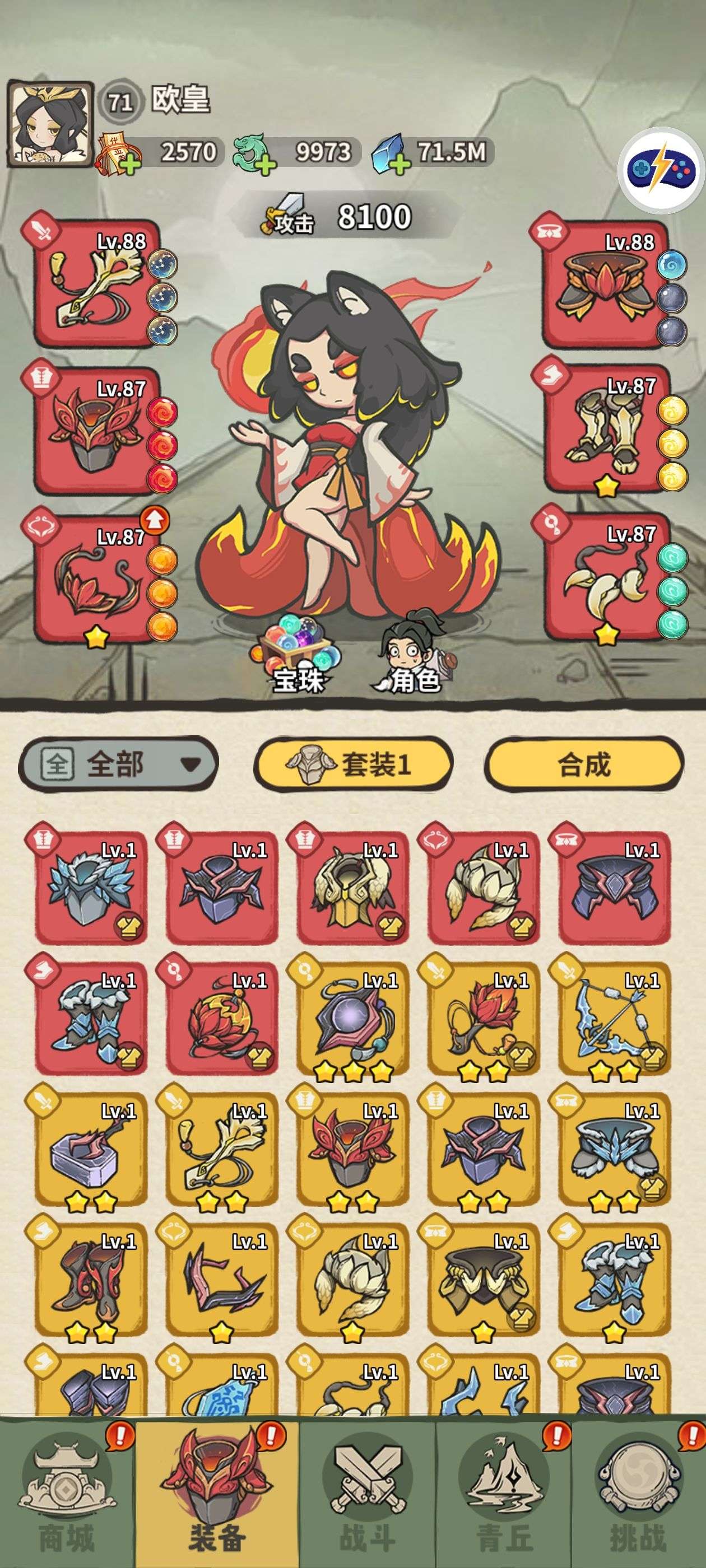This screenshot has height=1568, width=706.
Task: Switch to the 挑战 challenge tab
Action: click(637, 1498)
